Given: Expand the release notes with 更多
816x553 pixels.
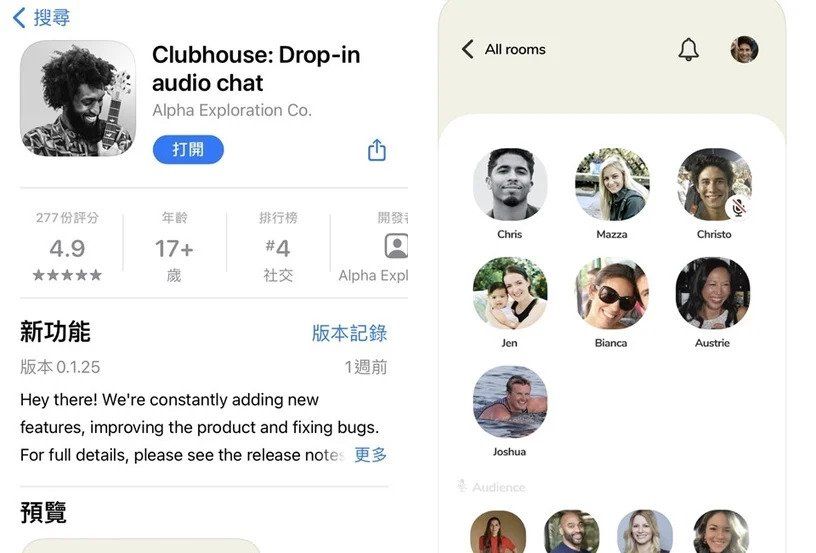Looking at the screenshot, I should pos(370,454).
